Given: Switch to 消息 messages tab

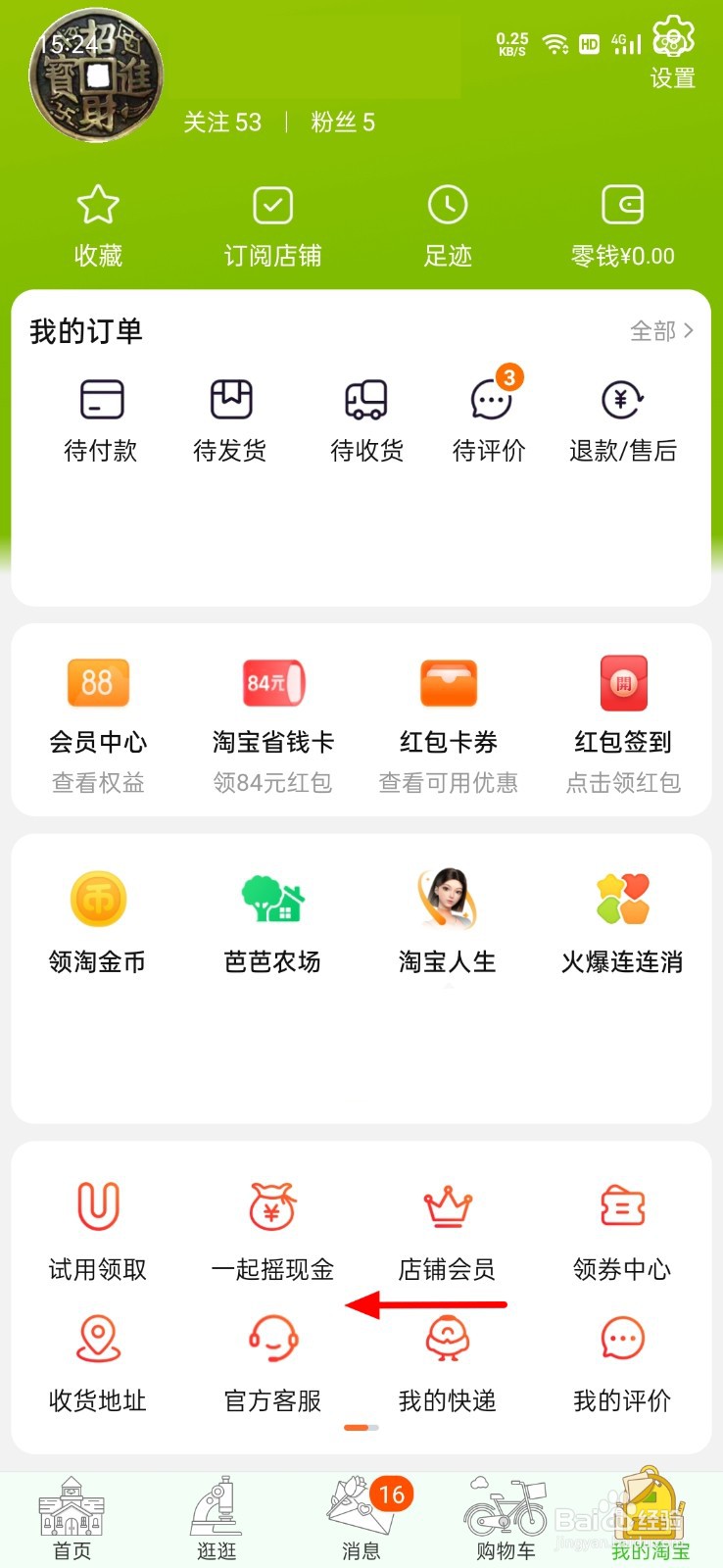Looking at the screenshot, I should pos(361,1519).
